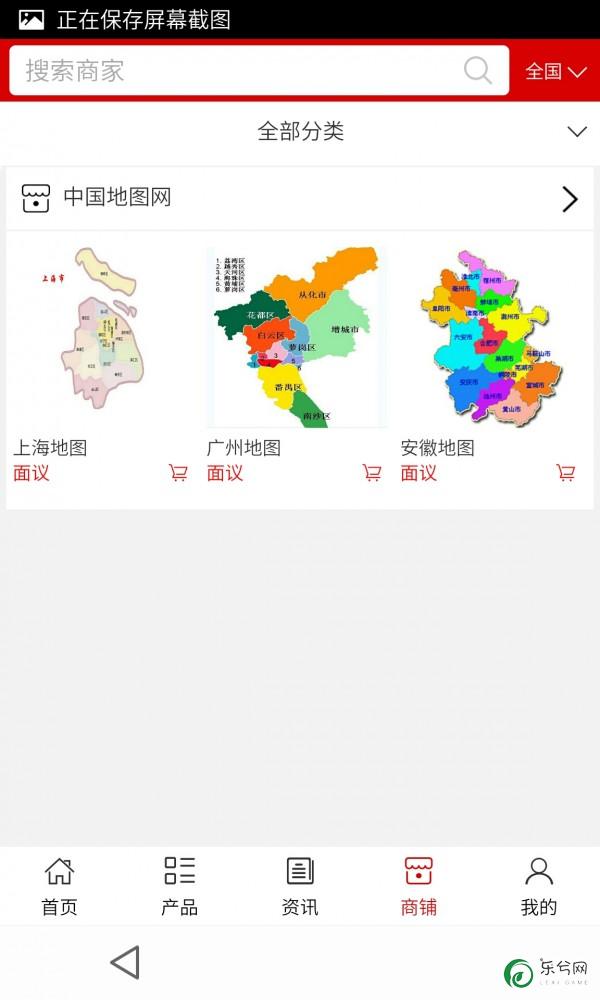Viewport: 600px width, 1000px height.
Task: Open the 中国地图网 shop row
Action: click(300, 198)
